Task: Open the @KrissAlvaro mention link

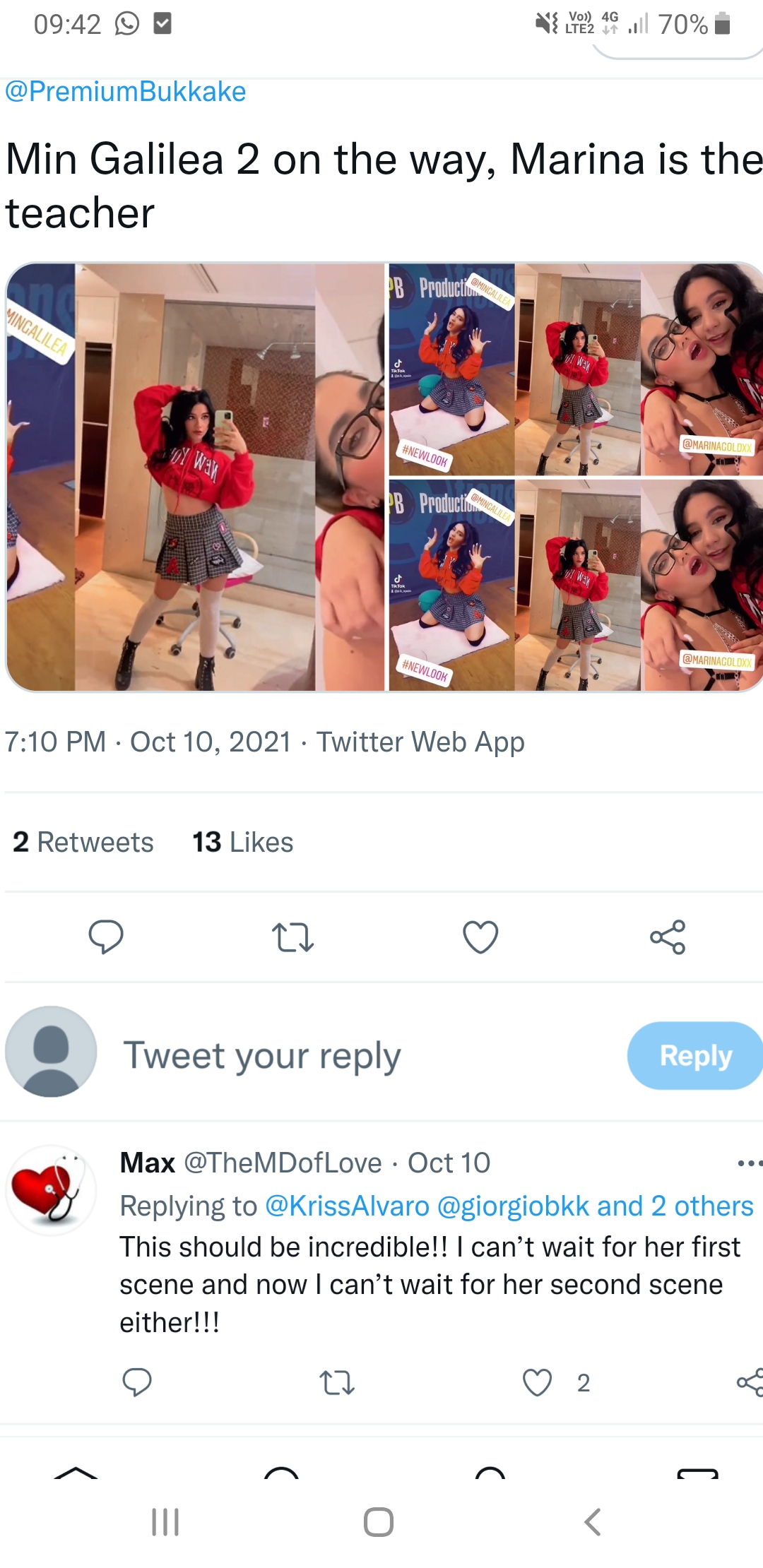Action: (347, 1206)
